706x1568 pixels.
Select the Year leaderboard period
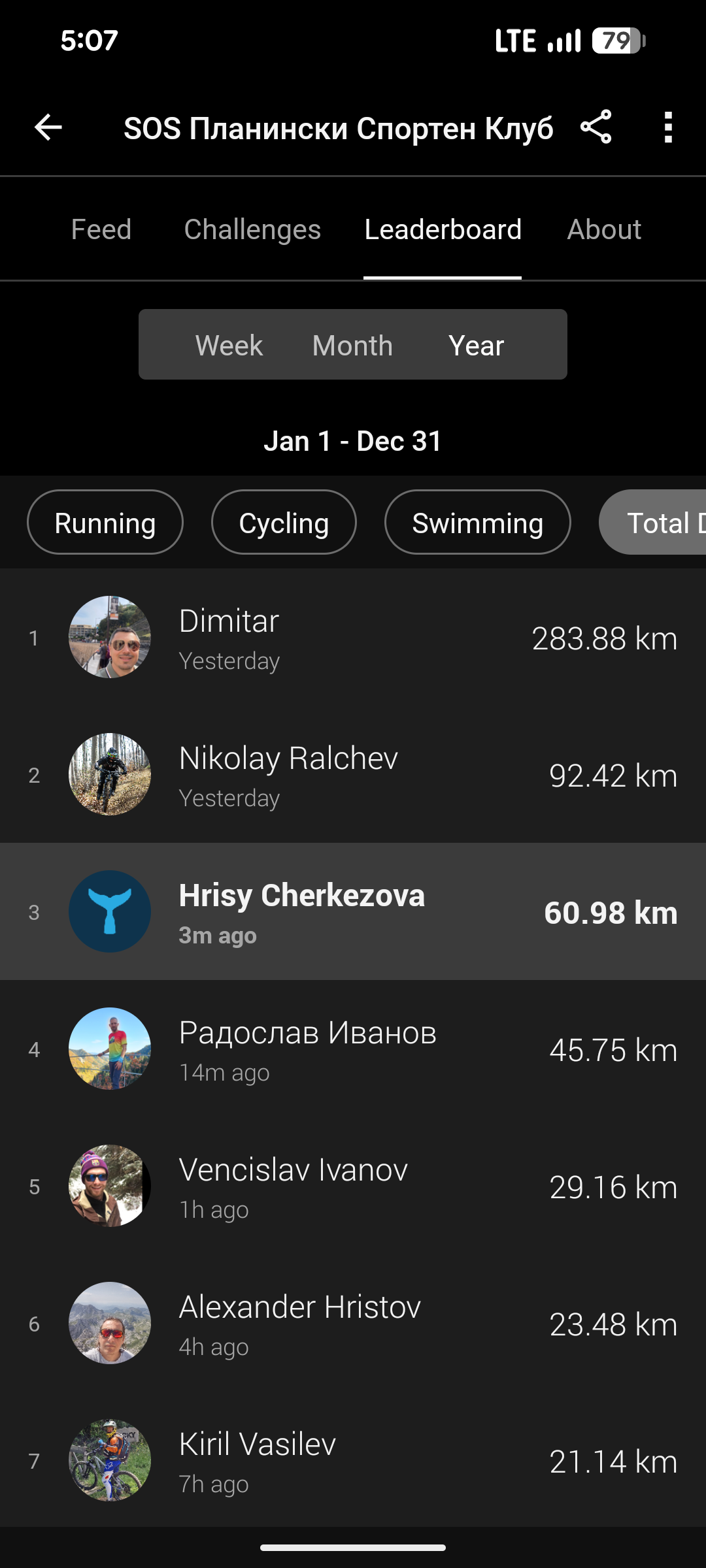(x=476, y=345)
